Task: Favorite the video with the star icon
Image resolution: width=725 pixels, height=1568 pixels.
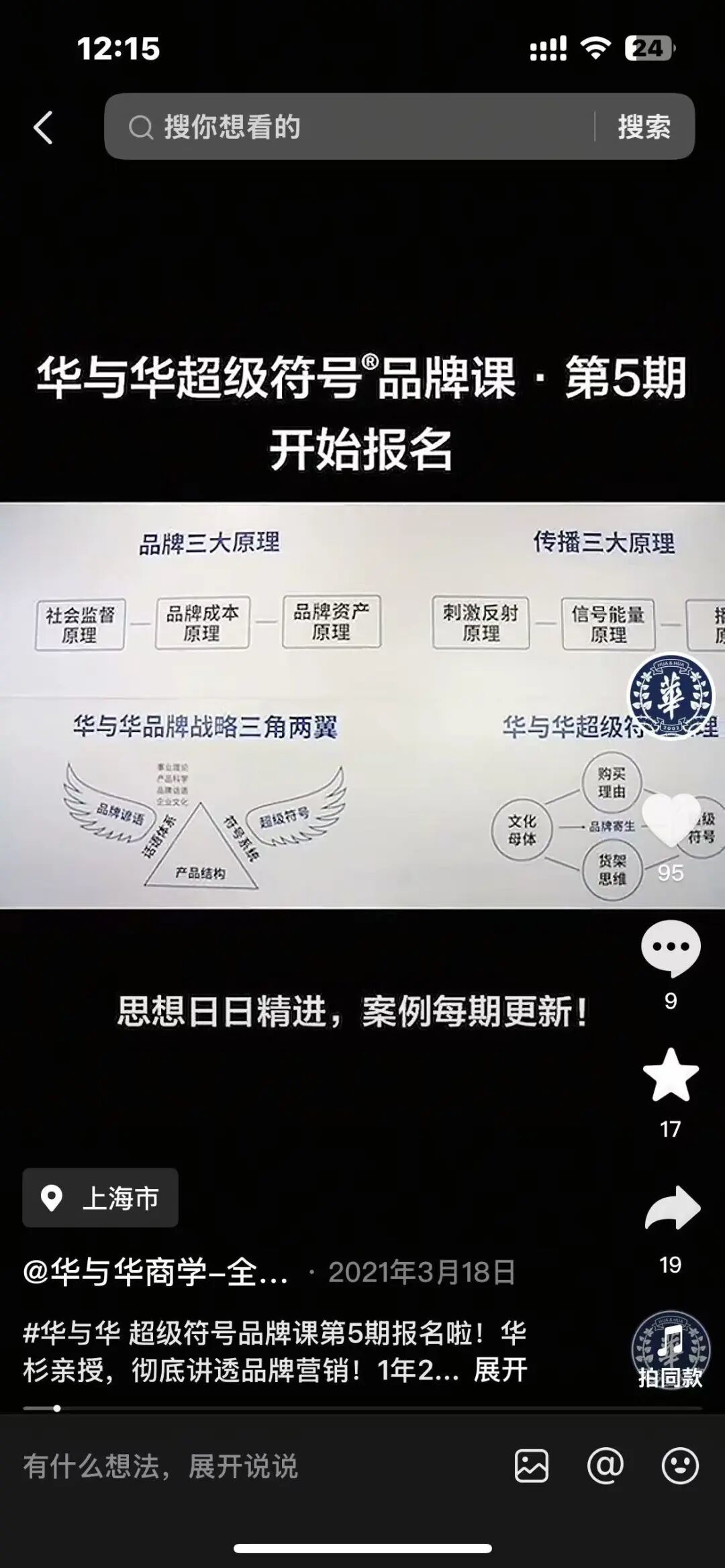Action: pos(671,1076)
